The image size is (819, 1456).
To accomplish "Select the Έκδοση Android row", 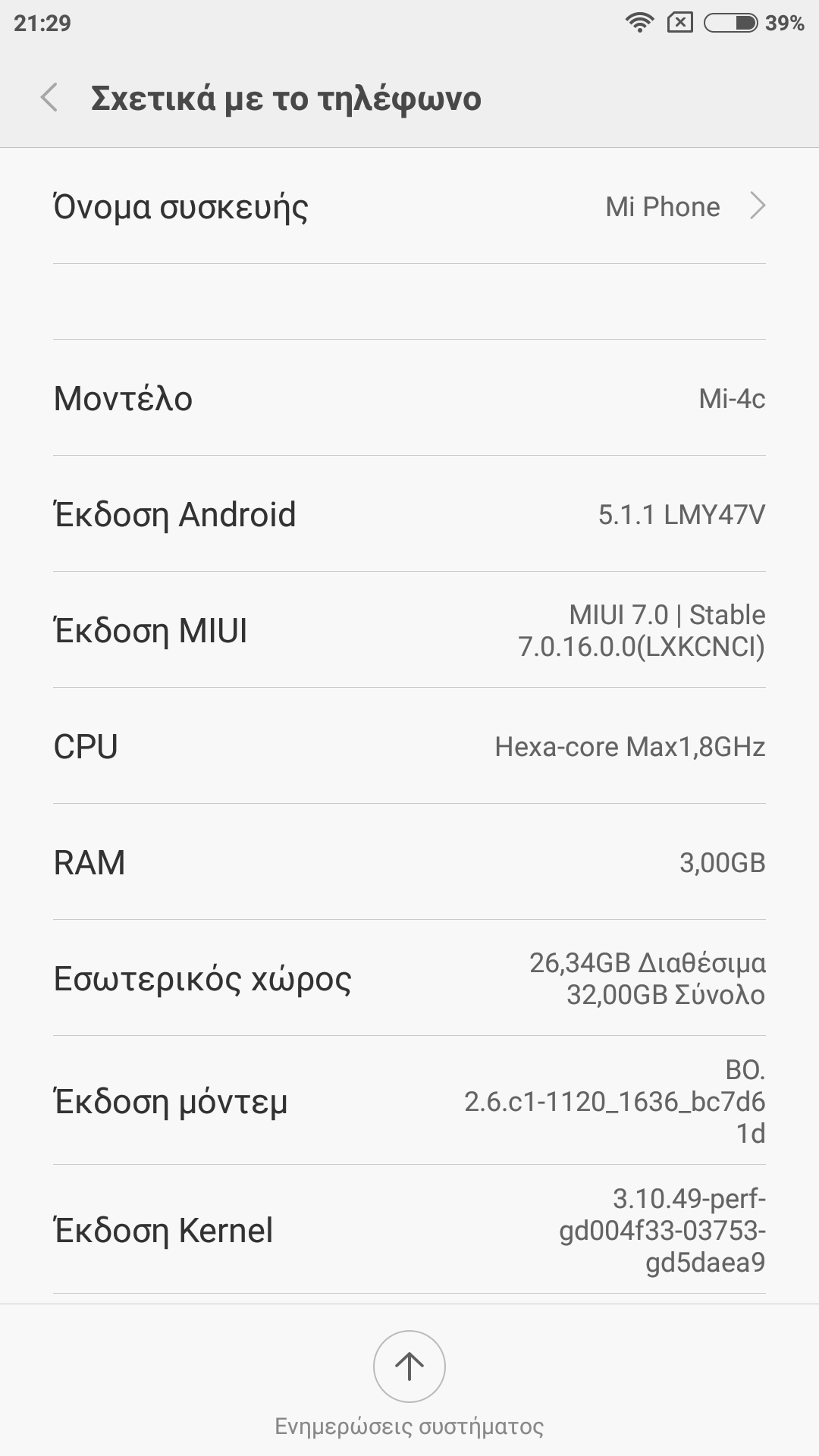I will 409,514.
